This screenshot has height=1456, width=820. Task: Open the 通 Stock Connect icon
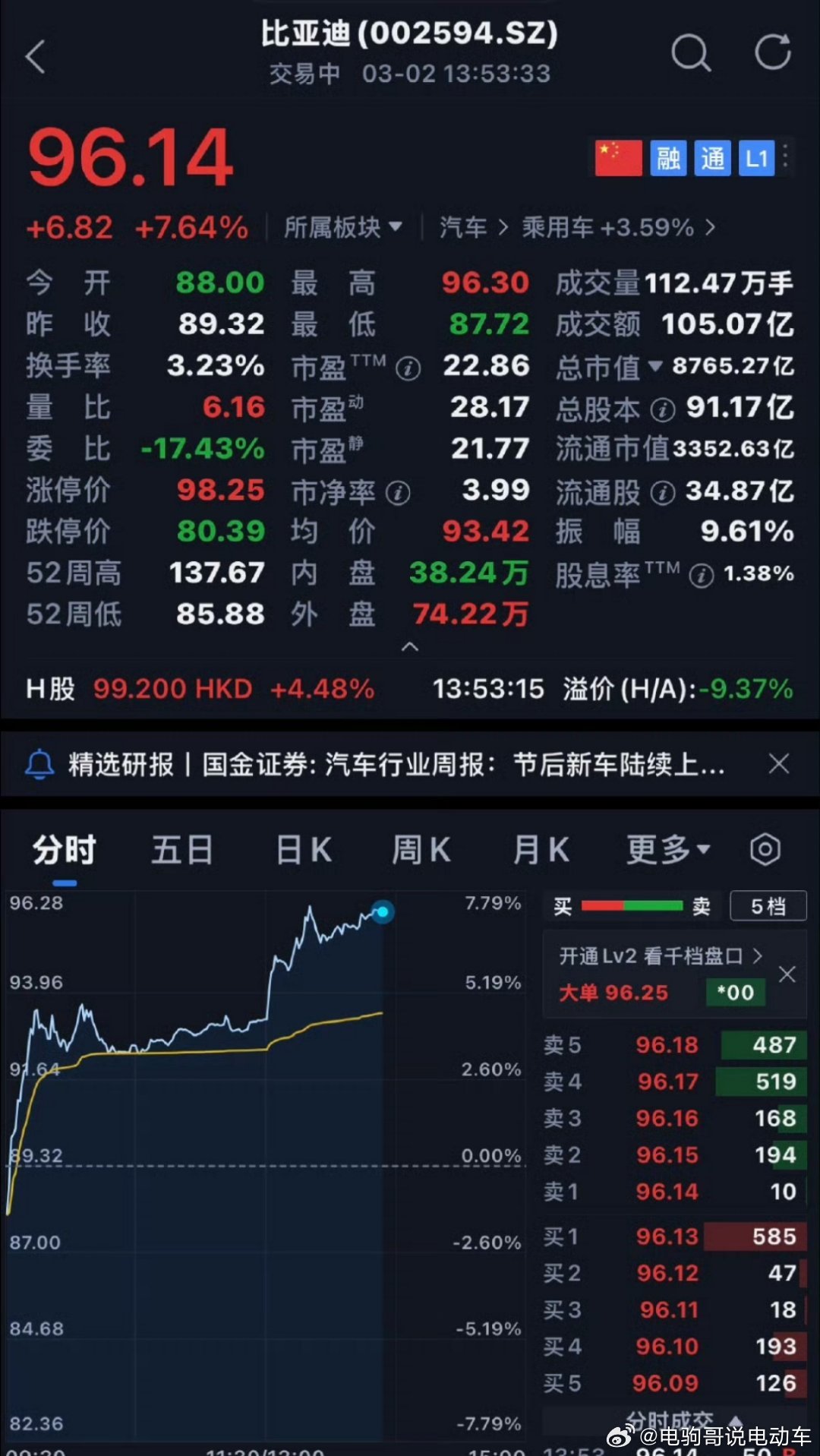tap(711, 158)
